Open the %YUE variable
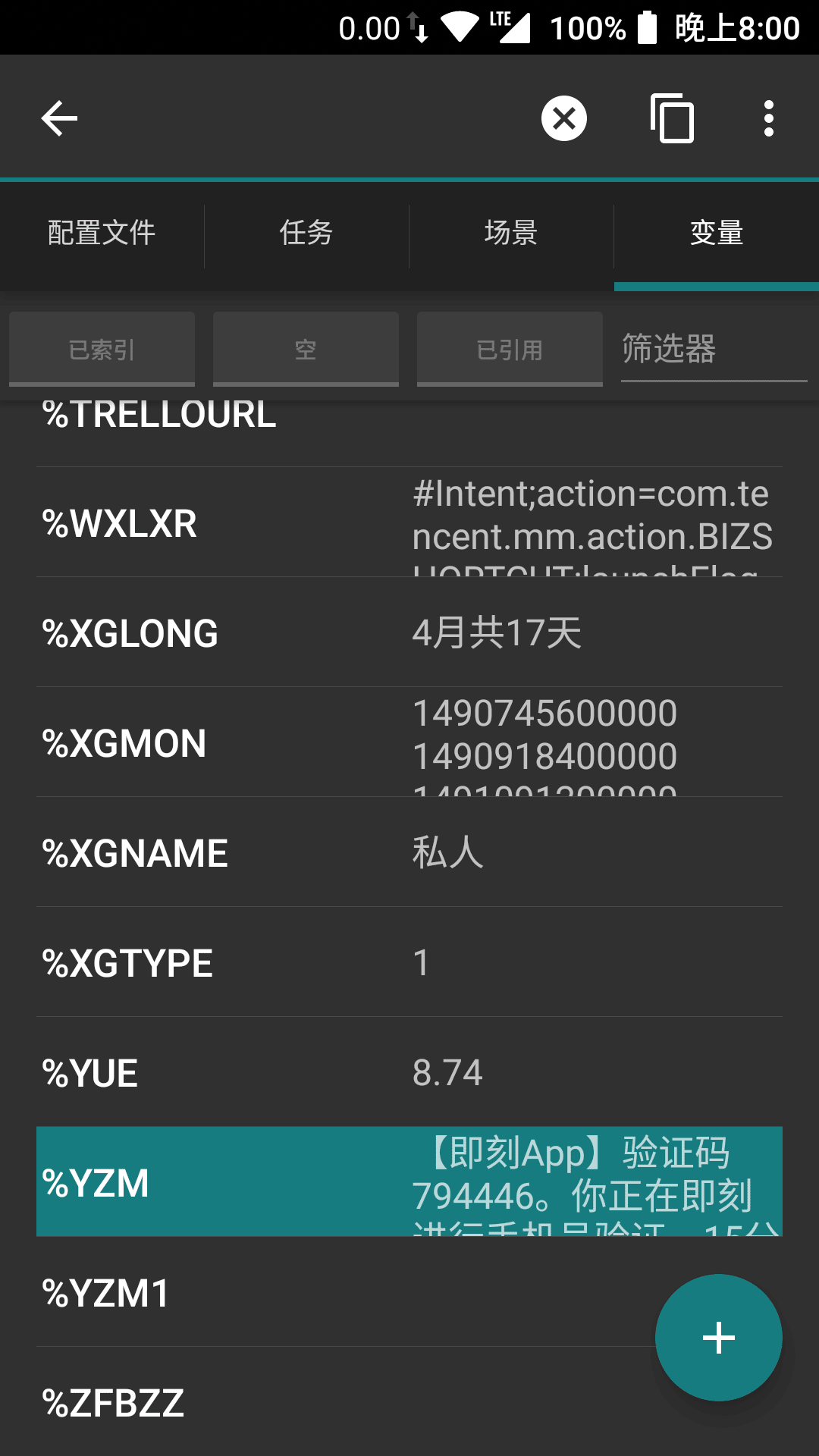The width and height of the screenshot is (819, 1456). [409, 1073]
